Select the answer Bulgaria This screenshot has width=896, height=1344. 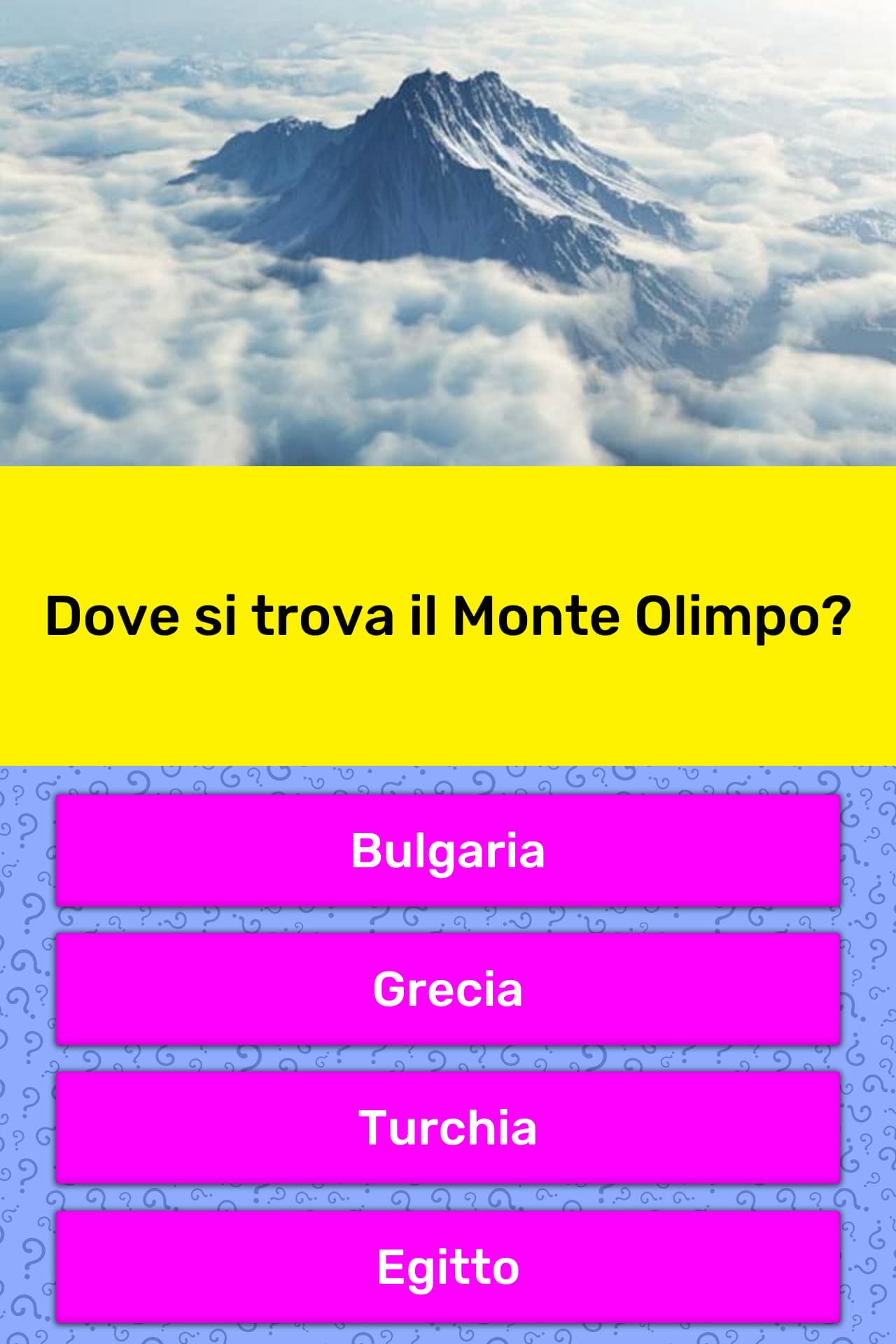tap(448, 850)
